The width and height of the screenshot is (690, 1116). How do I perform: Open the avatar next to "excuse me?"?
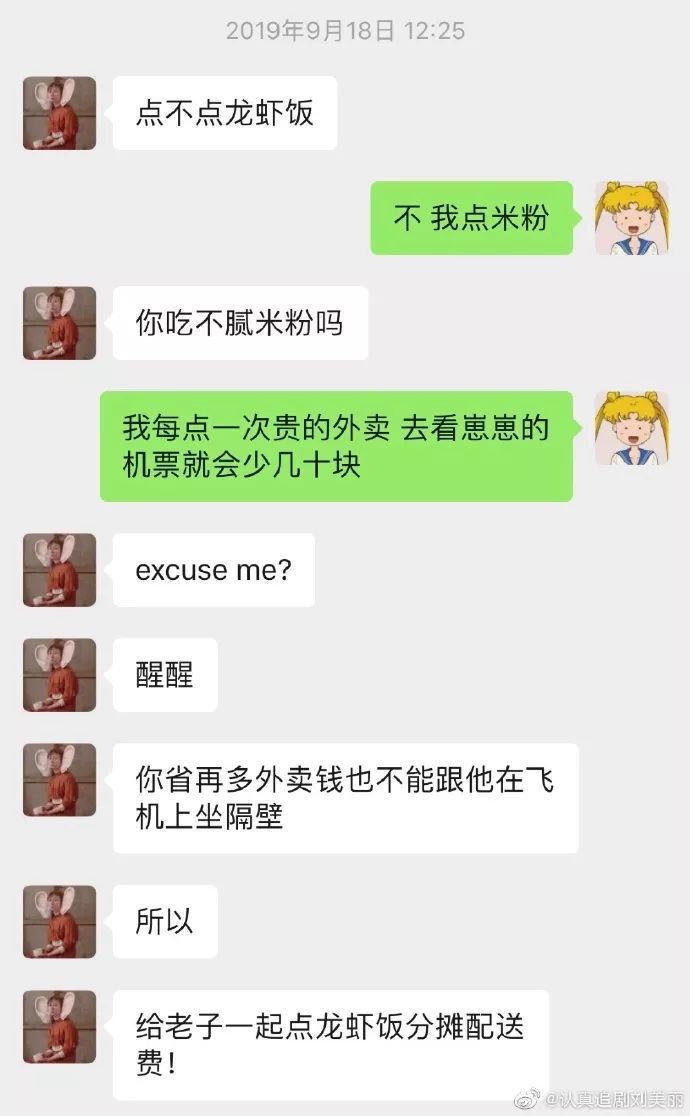(x=60, y=570)
